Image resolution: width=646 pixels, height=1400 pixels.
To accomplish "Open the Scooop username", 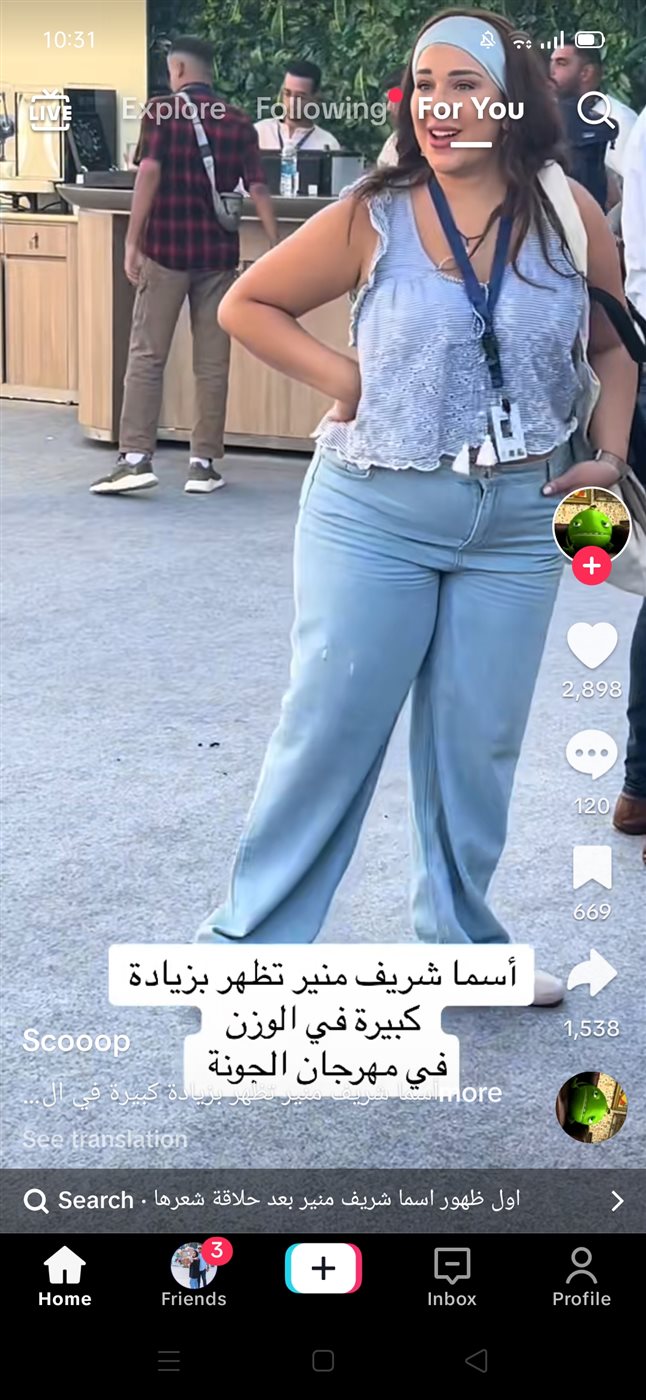I will (76, 1041).
